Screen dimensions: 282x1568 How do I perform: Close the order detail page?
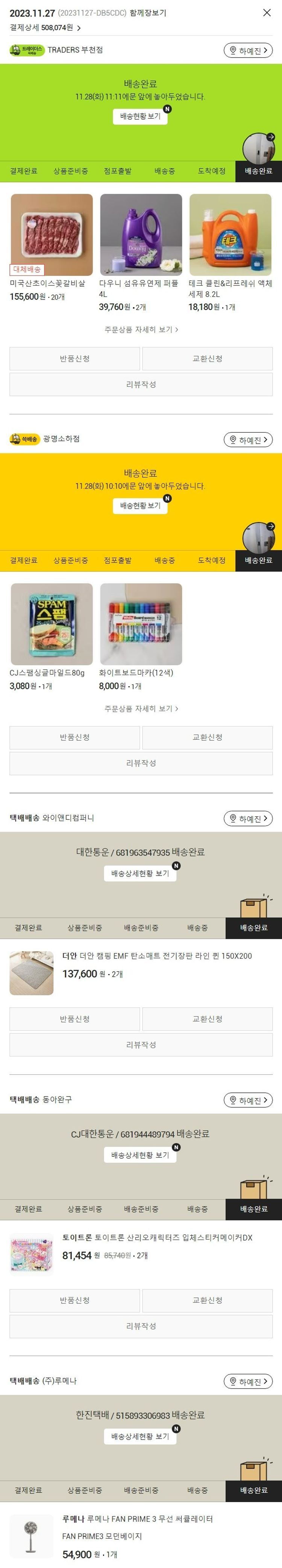[x=266, y=13]
